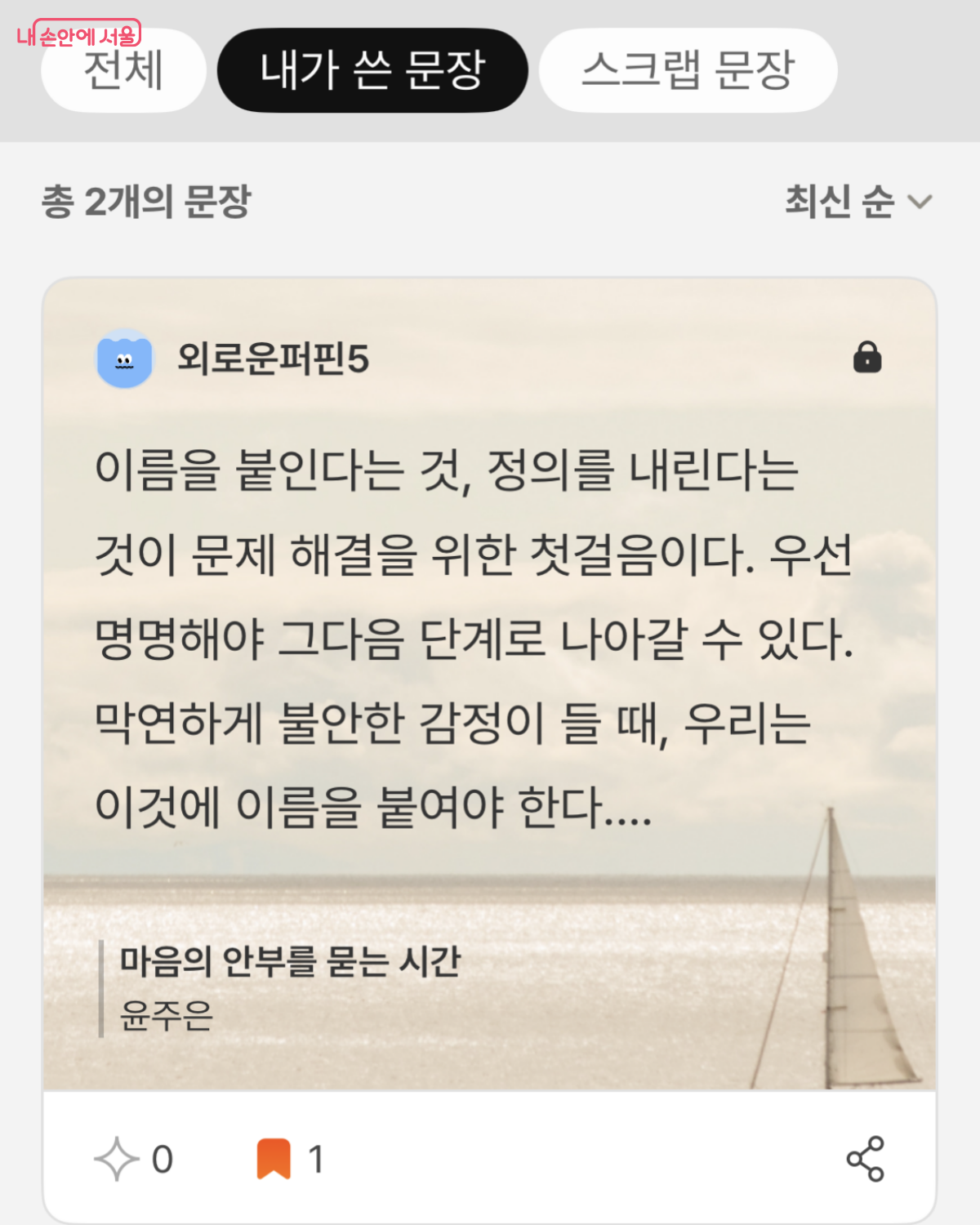Tap the lock icon on the card

867,358
